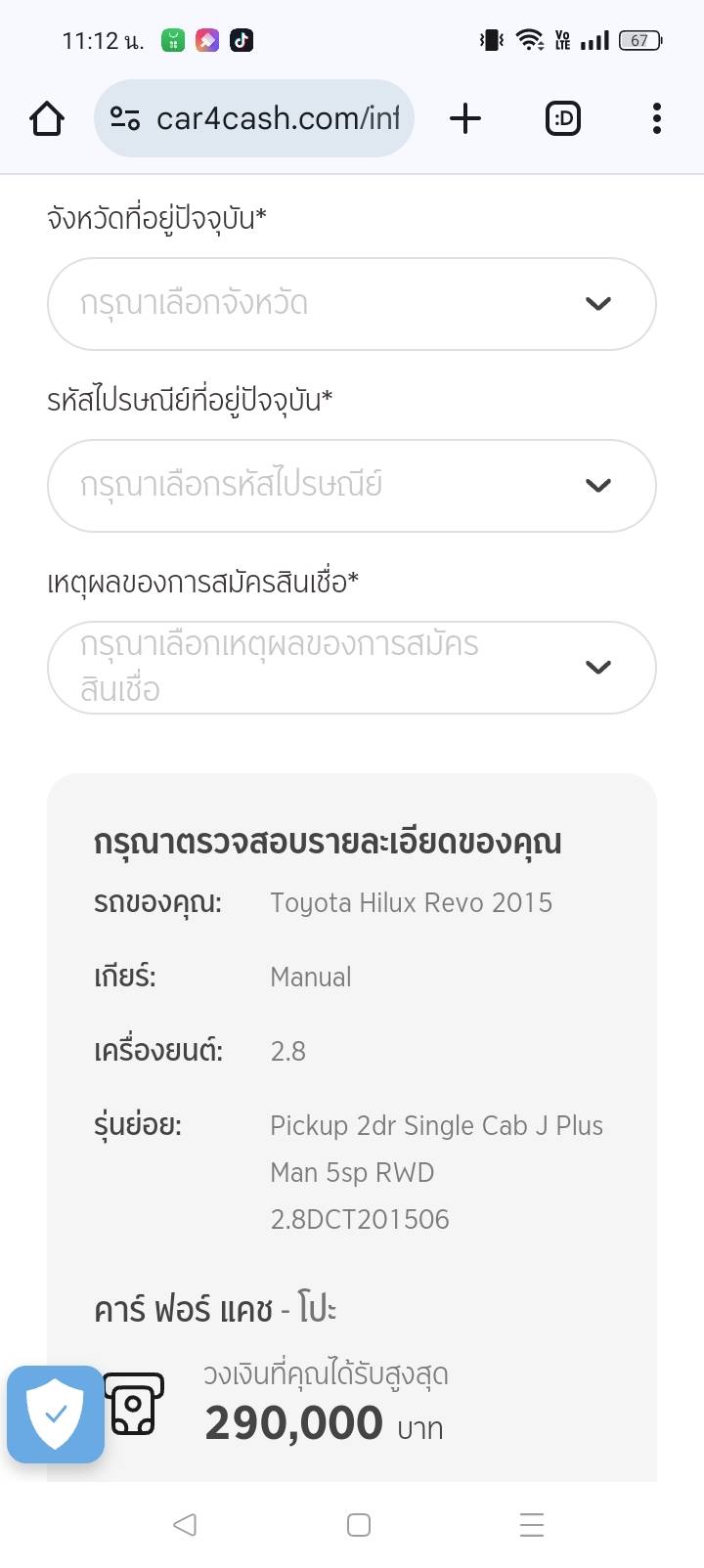Go to the browser home page
This screenshot has width=704, height=1568.
[x=47, y=119]
